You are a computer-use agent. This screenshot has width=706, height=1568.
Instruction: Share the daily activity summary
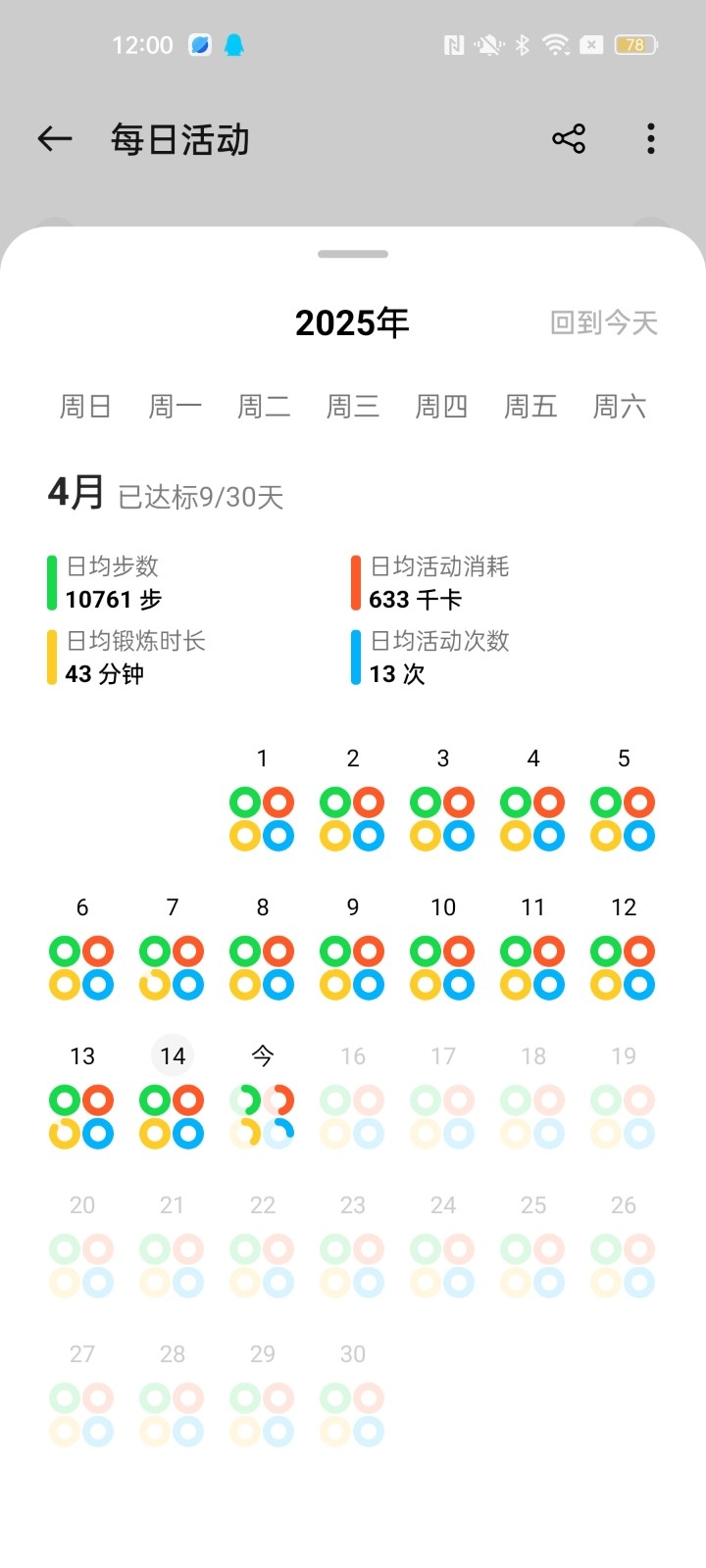[x=569, y=139]
